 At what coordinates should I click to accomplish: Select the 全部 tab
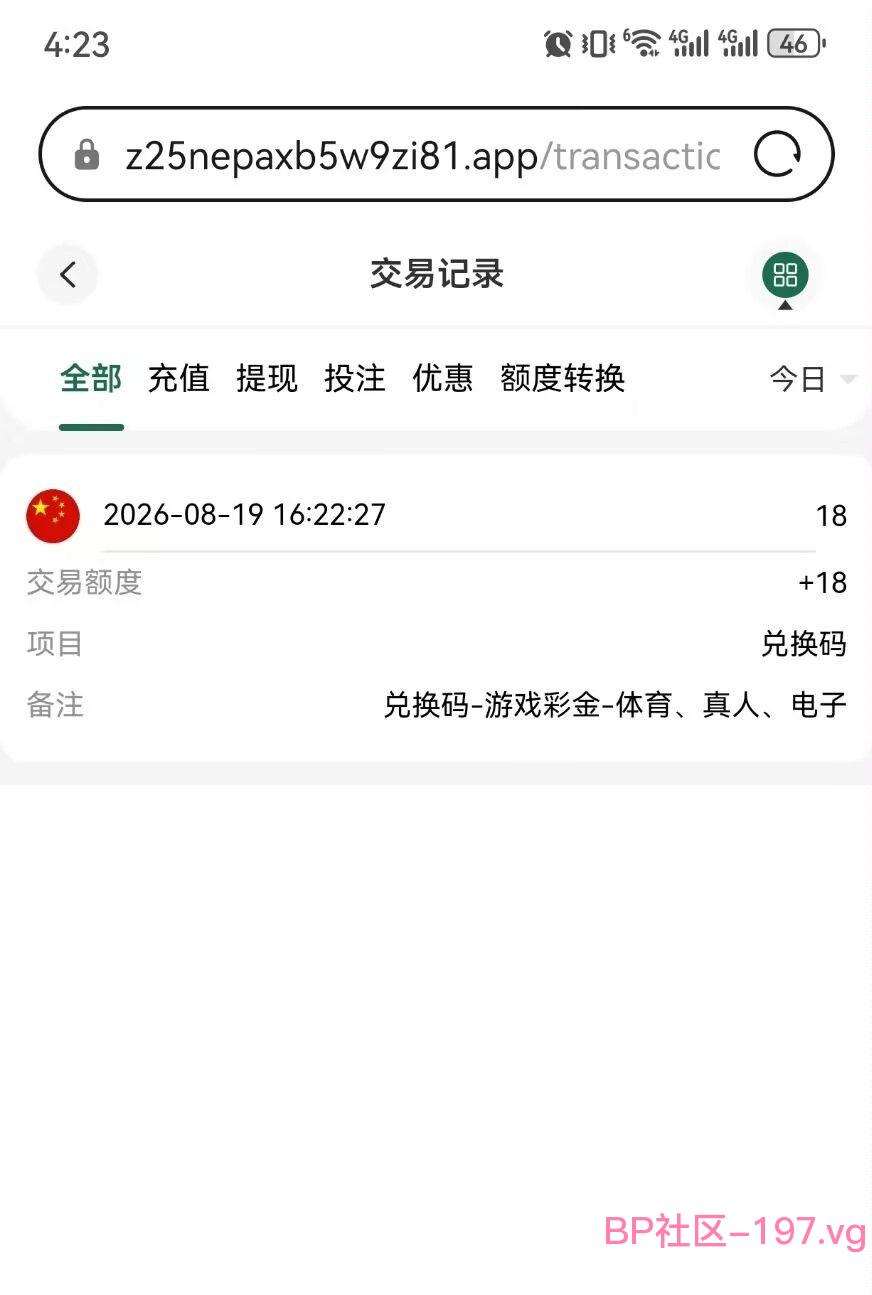point(91,378)
